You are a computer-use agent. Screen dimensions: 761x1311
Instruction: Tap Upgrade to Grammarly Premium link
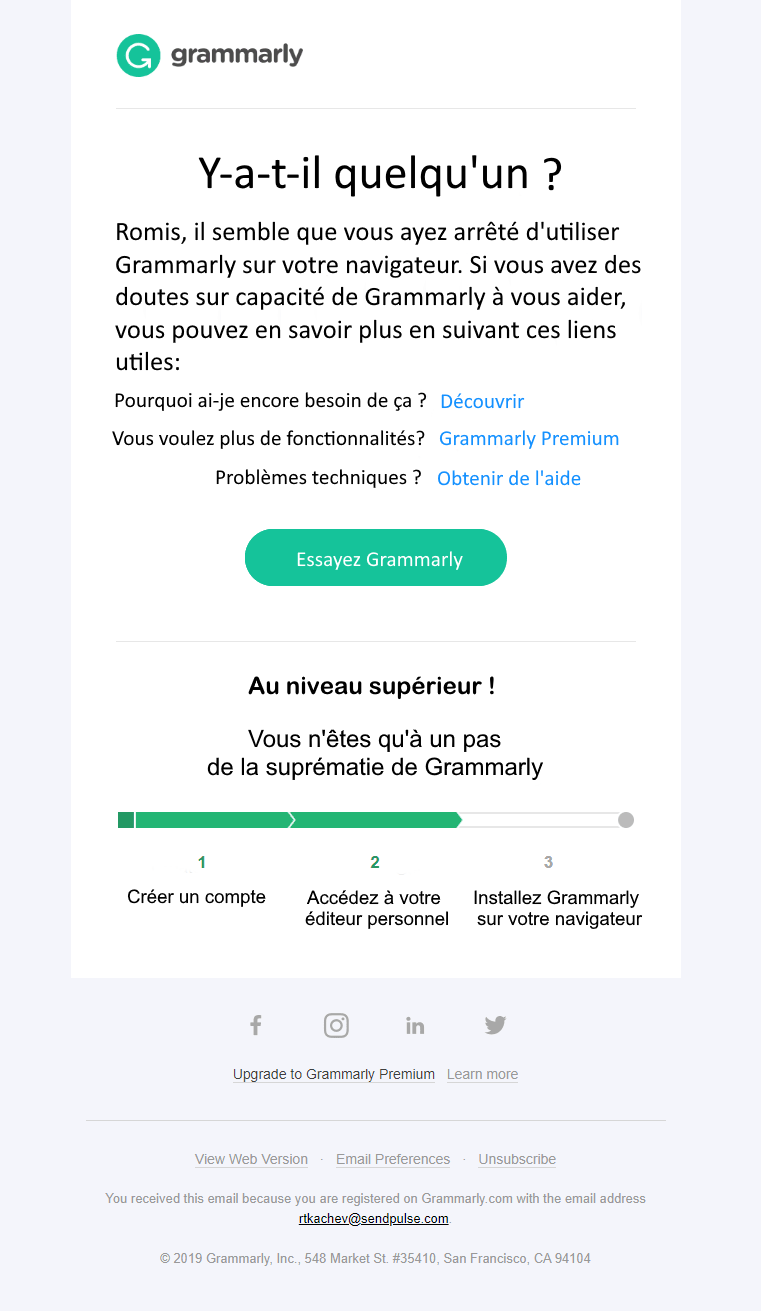point(334,1074)
